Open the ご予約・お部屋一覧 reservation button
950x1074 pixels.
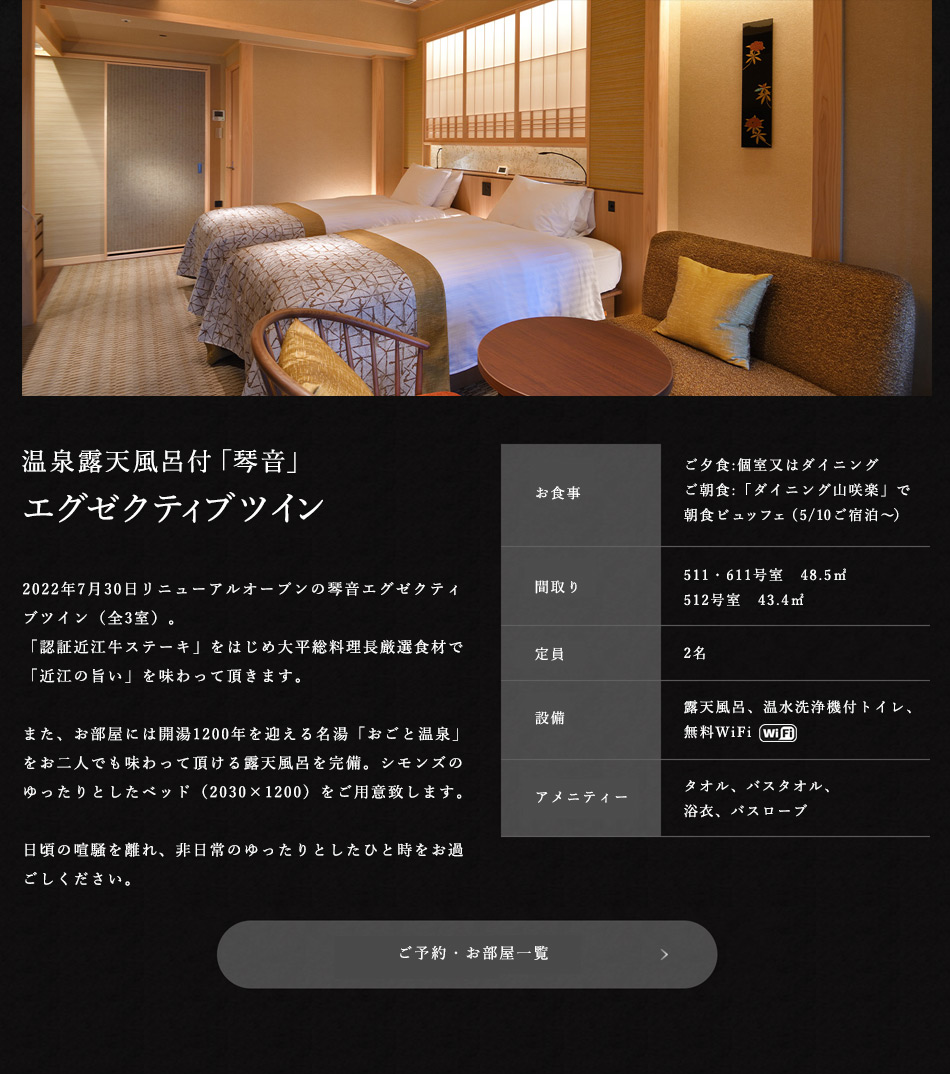coord(467,954)
